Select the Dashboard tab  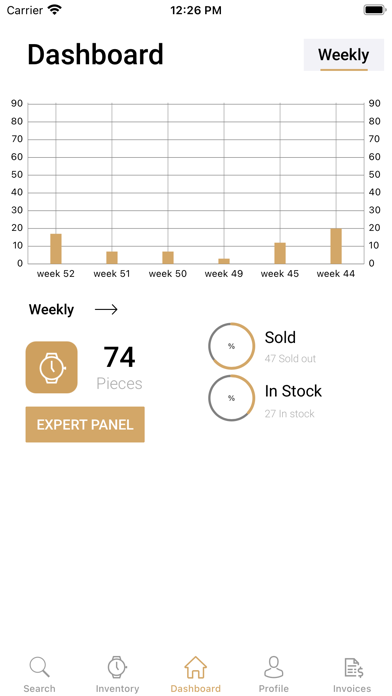pyautogui.click(x=195, y=675)
